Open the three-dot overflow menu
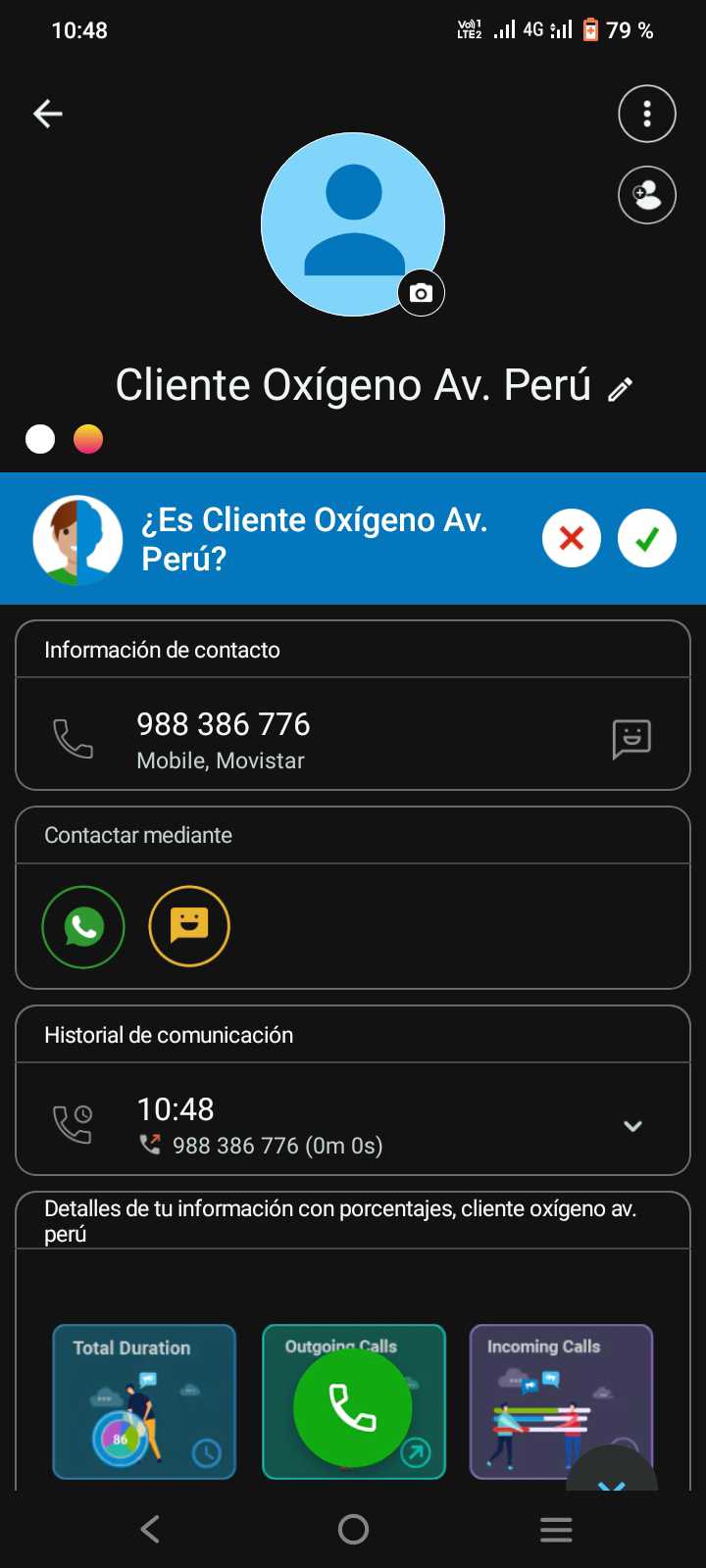Screen dimensions: 706x1568 647,114
